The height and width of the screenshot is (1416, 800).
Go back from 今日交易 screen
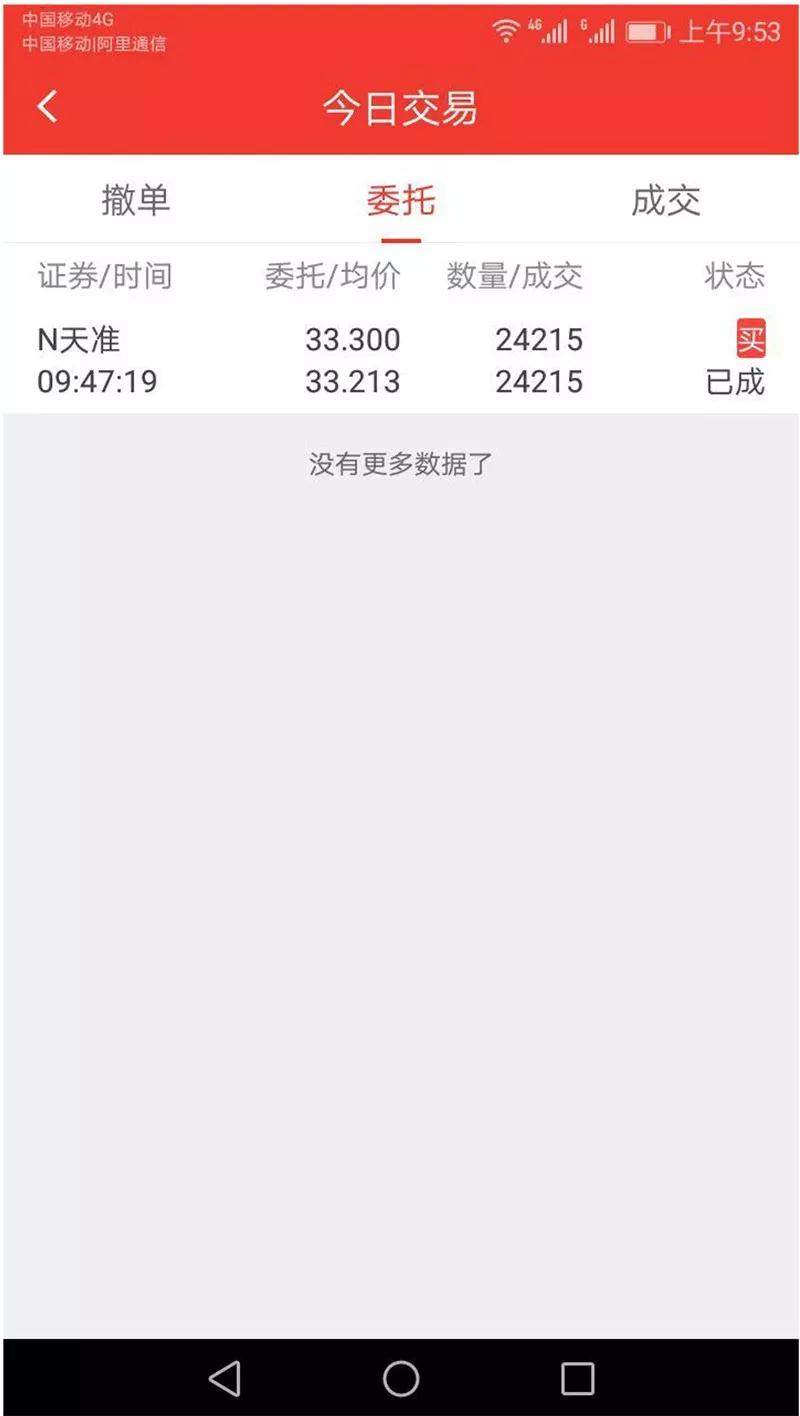pyautogui.click(x=47, y=106)
